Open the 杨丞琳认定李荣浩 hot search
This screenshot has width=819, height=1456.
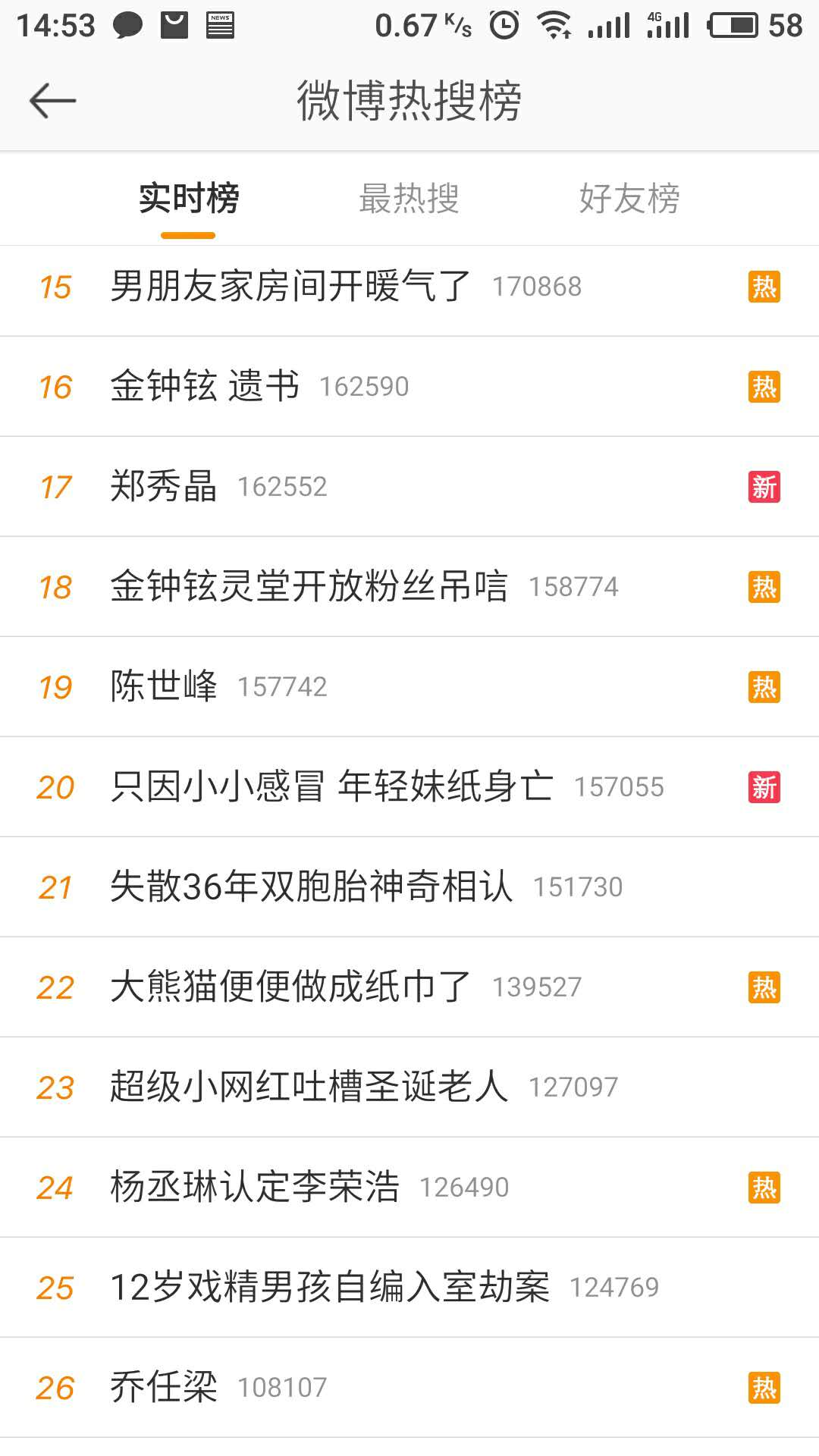pyautogui.click(x=256, y=1187)
